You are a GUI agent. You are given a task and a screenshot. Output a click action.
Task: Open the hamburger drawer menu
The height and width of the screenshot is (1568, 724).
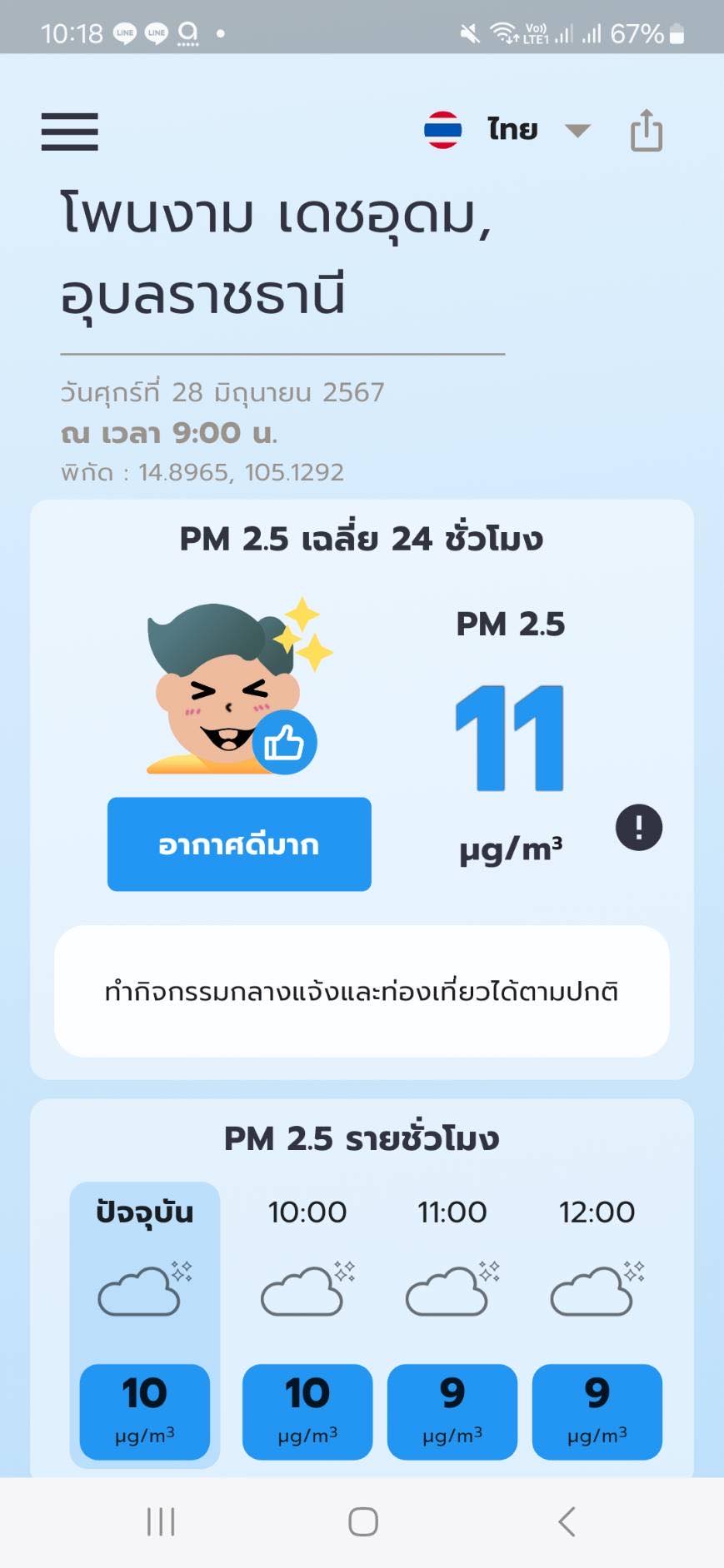click(70, 132)
